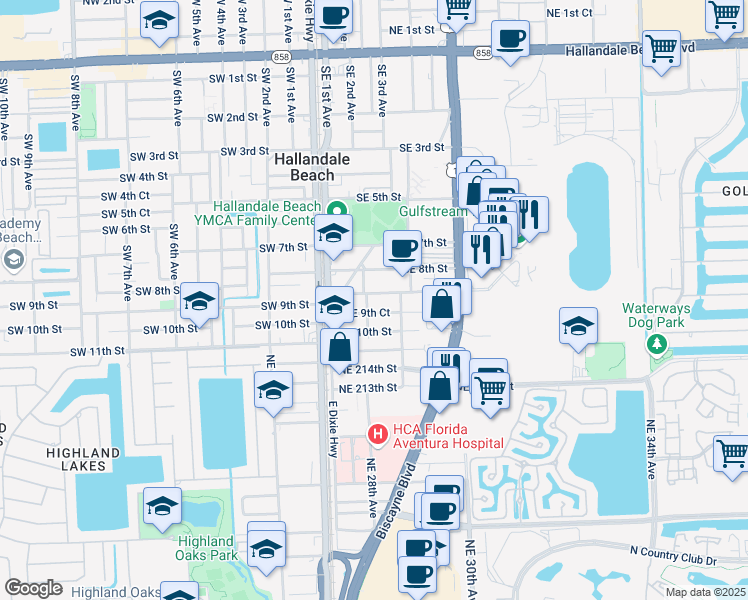The image size is (748, 600).
Task: Select the school marker beside Waterways Dog Park
Action: [x=578, y=326]
